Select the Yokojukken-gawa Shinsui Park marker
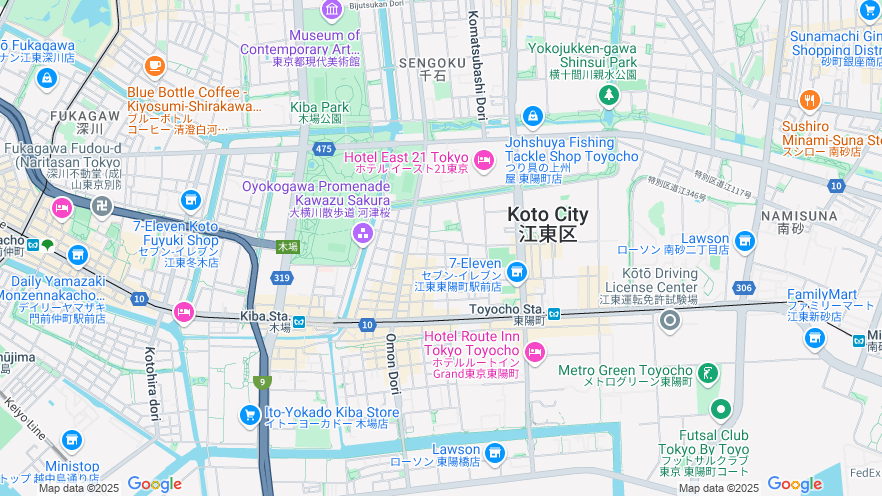This screenshot has width=882, height=496. pos(608,95)
